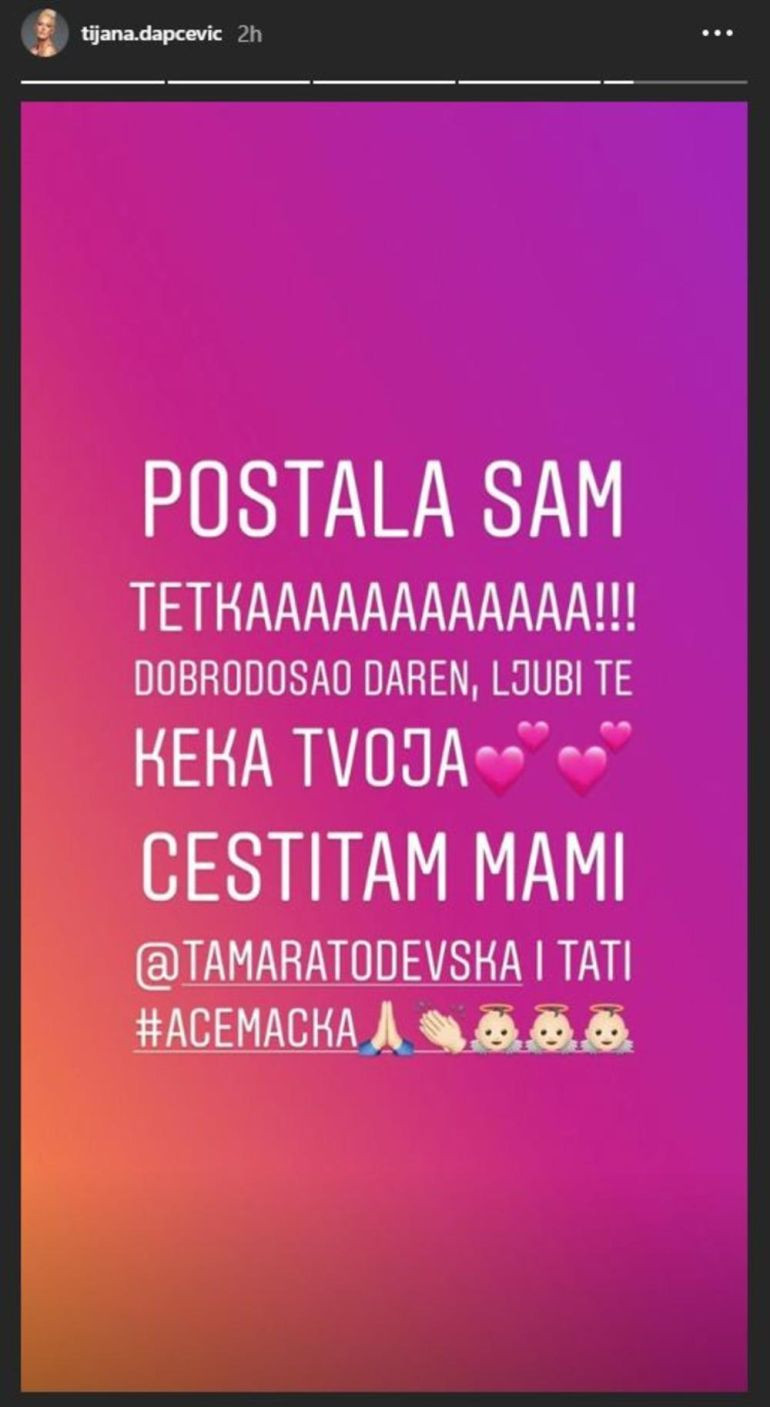Tap the tijana.dapcevic username

pyautogui.click(x=151, y=33)
